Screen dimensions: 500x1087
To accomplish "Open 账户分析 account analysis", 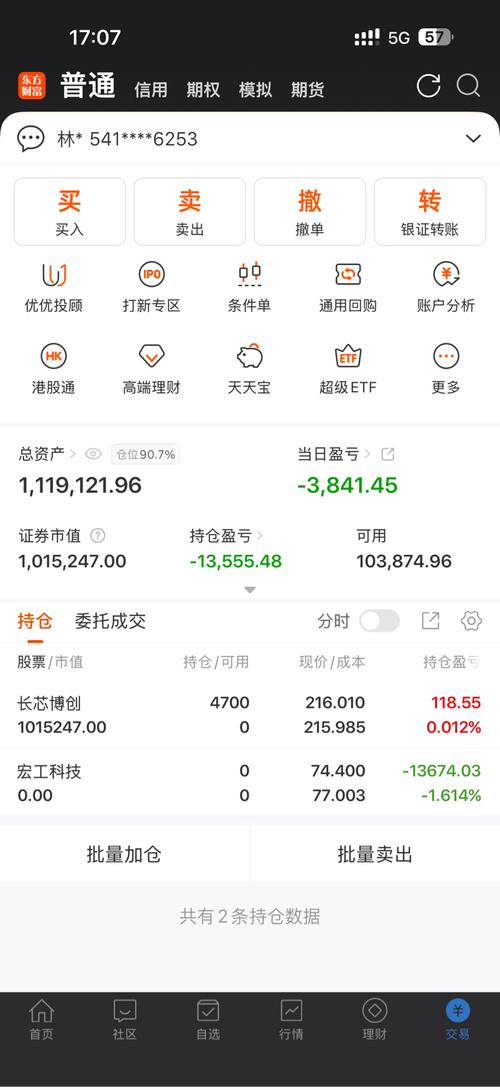I will [x=446, y=288].
